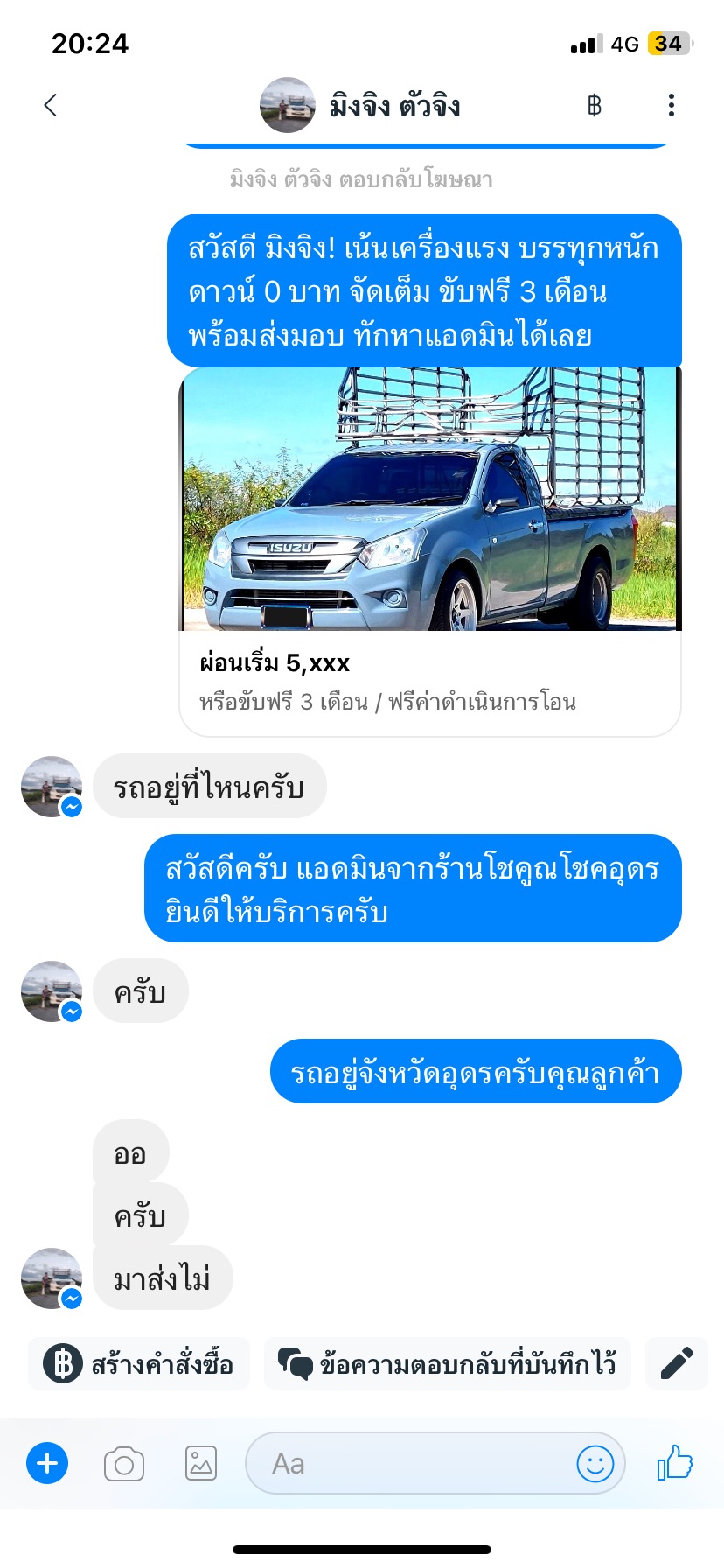Tap the baht payment icon in header
This screenshot has height=1568, width=724.
(595, 106)
